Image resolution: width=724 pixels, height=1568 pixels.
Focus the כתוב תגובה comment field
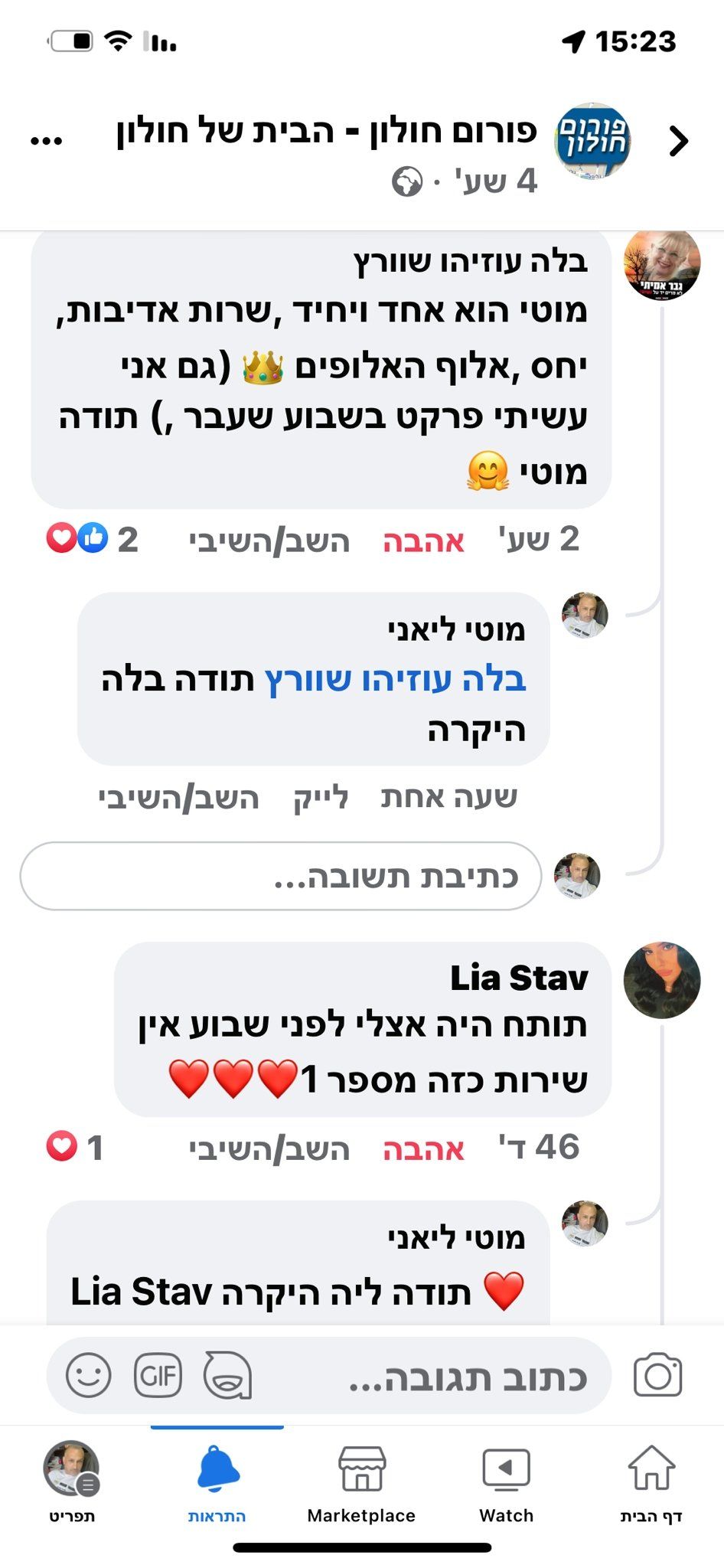[x=467, y=1377]
